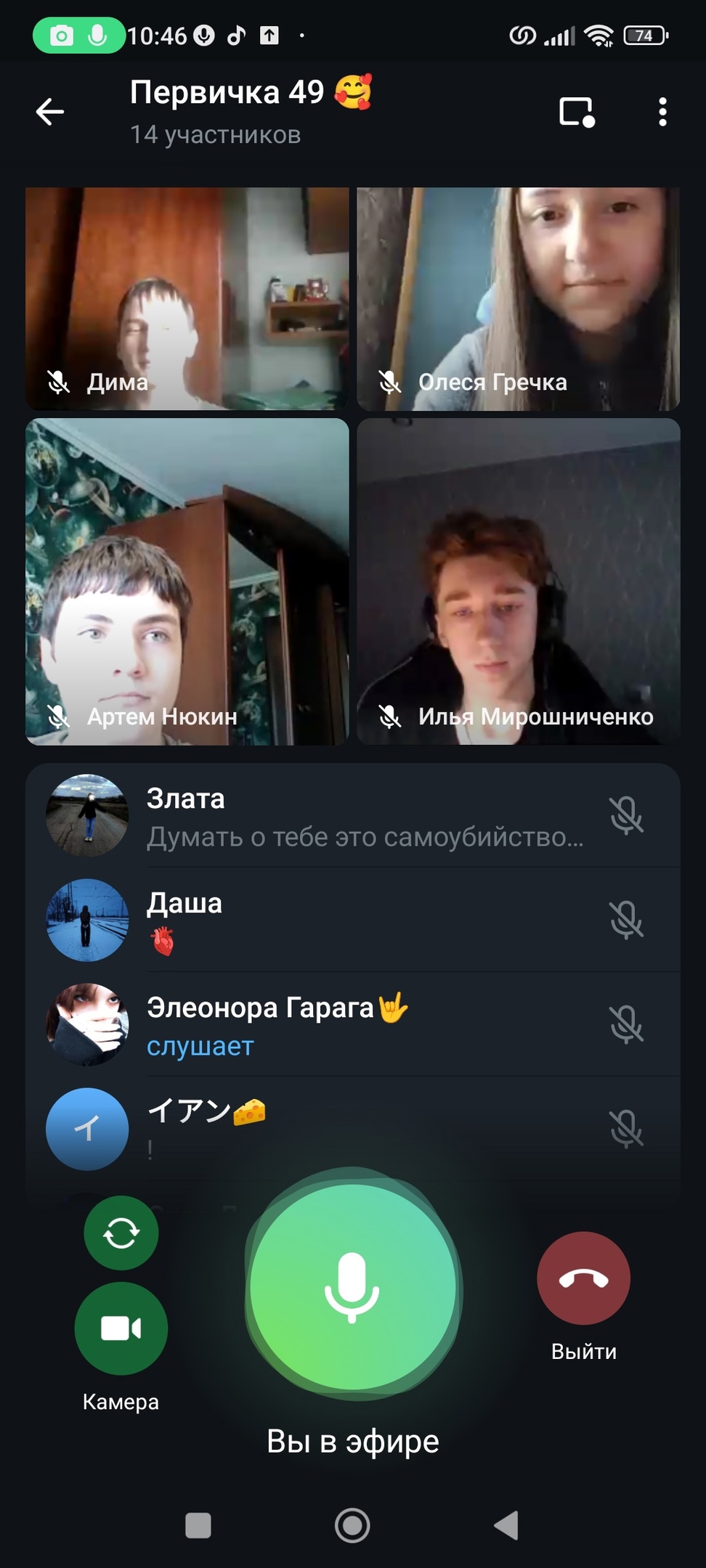Flip the camera with the rotate button
This screenshot has height=1568, width=706.
click(121, 1233)
